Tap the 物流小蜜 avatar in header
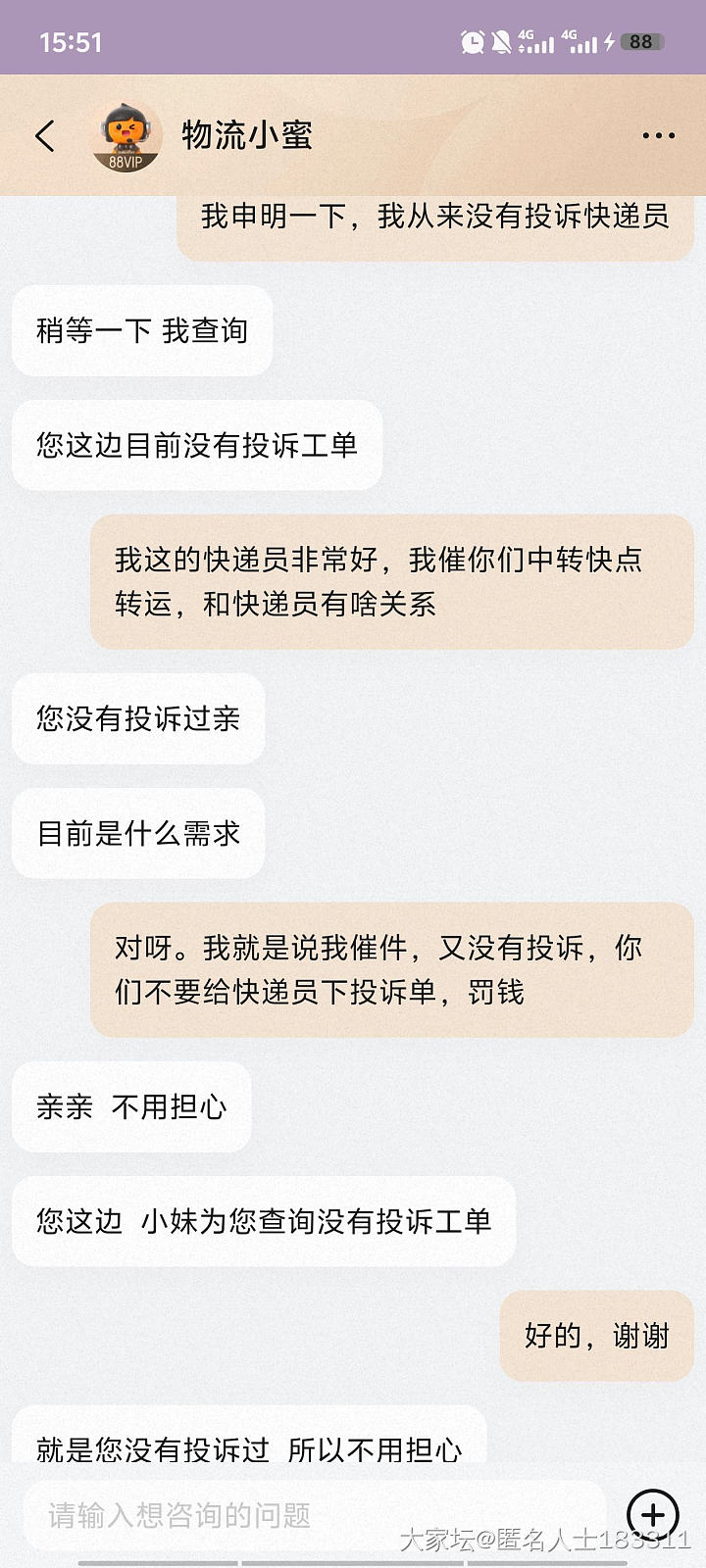Viewport: 706px width, 1568px height. tap(126, 136)
